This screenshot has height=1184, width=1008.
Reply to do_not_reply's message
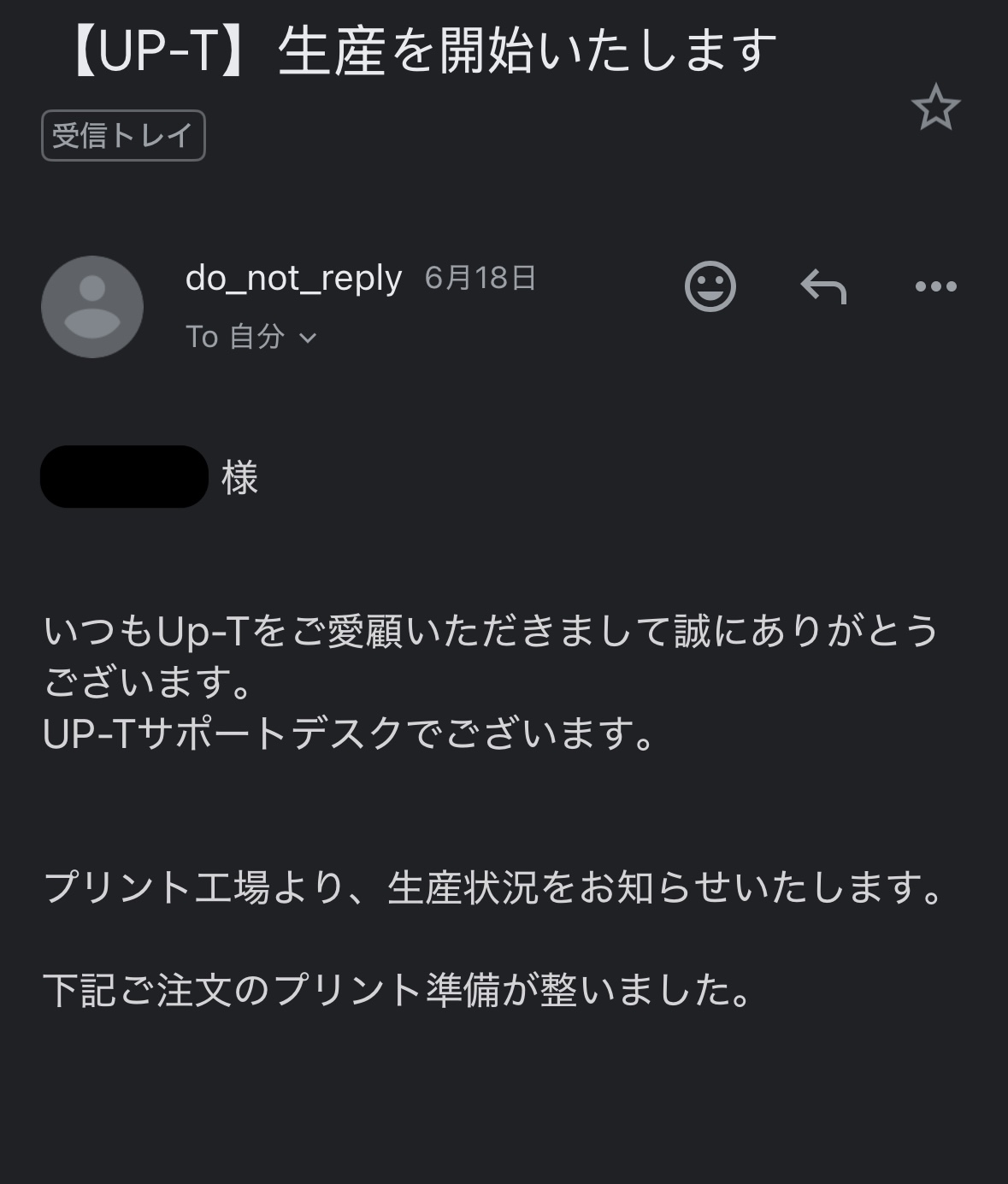[823, 286]
